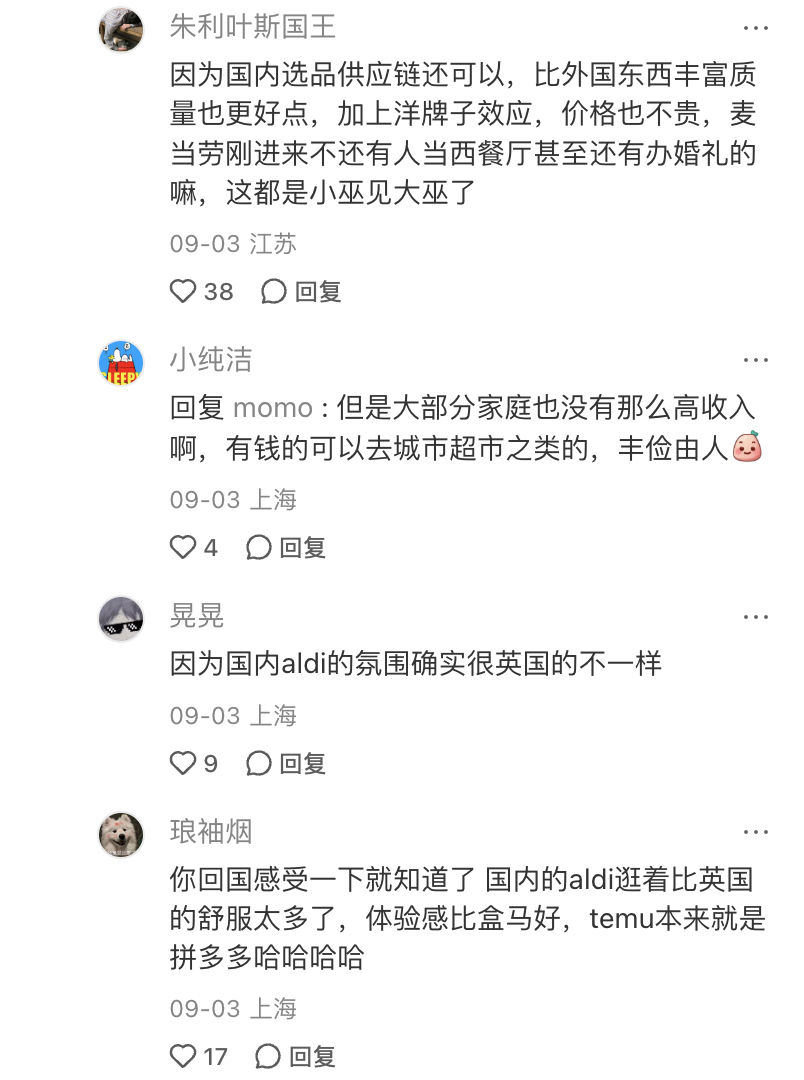Reply to 小纯洁's comment
The height and width of the screenshot is (1080, 804).
[x=286, y=548]
